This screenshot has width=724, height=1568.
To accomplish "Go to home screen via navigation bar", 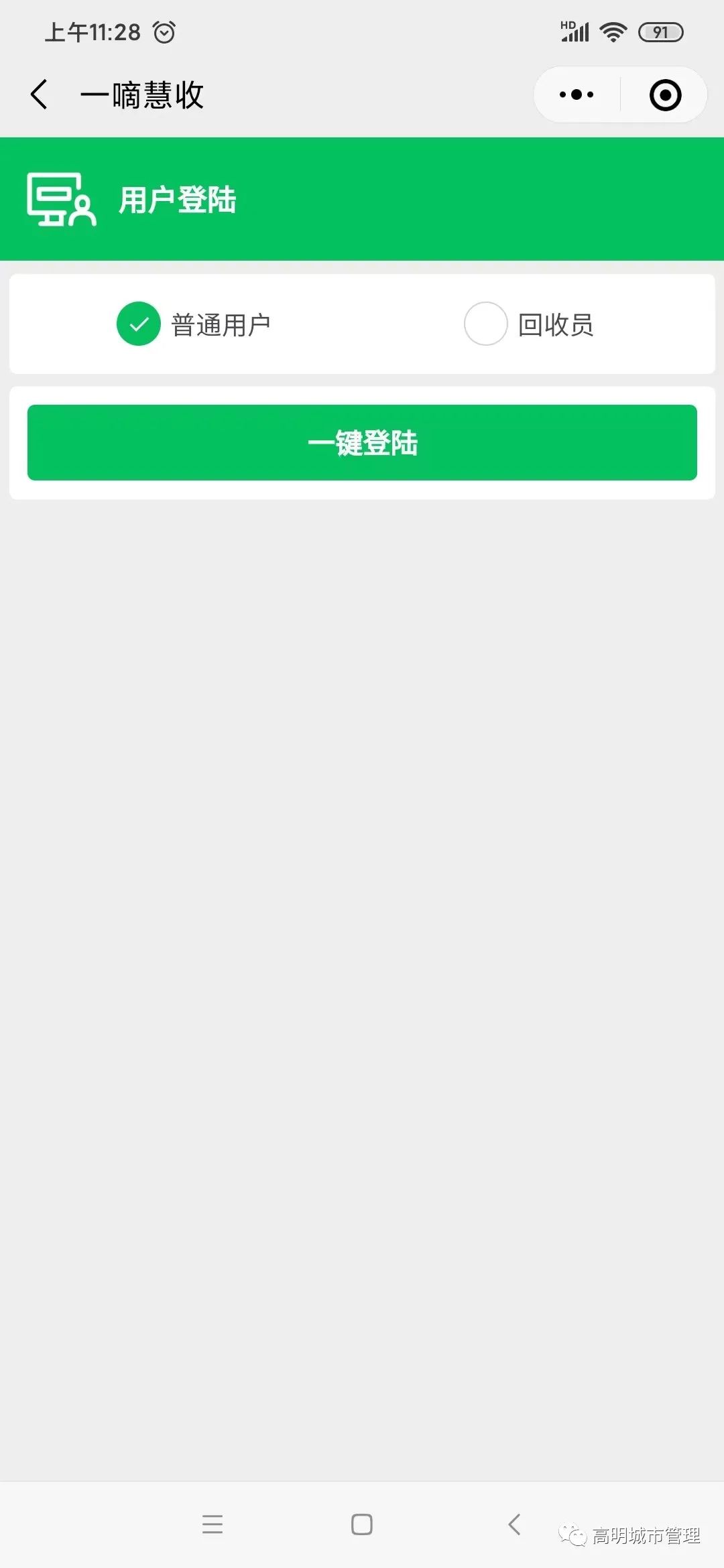I will (x=362, y=1524).
